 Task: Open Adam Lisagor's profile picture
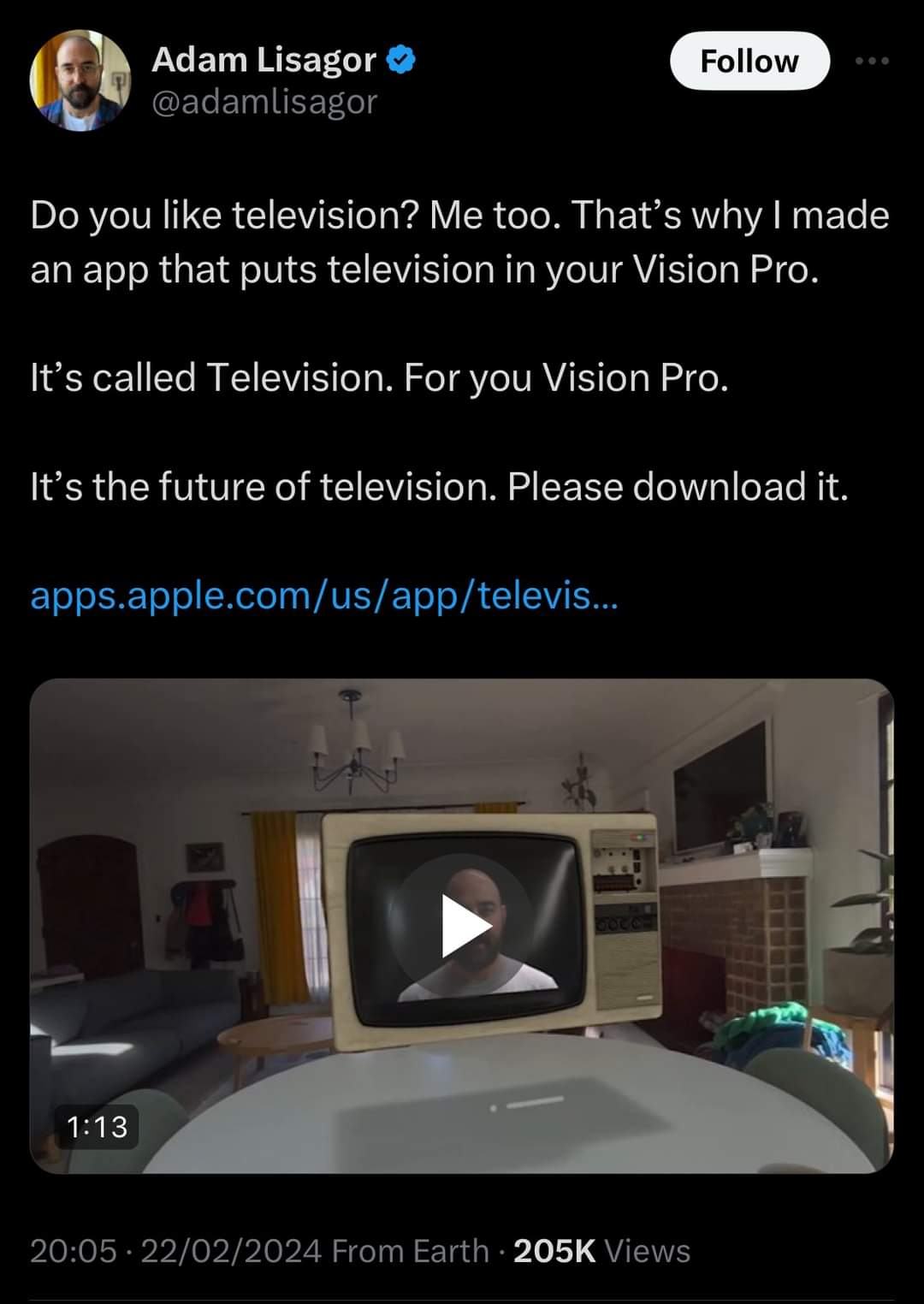[80, 80]
